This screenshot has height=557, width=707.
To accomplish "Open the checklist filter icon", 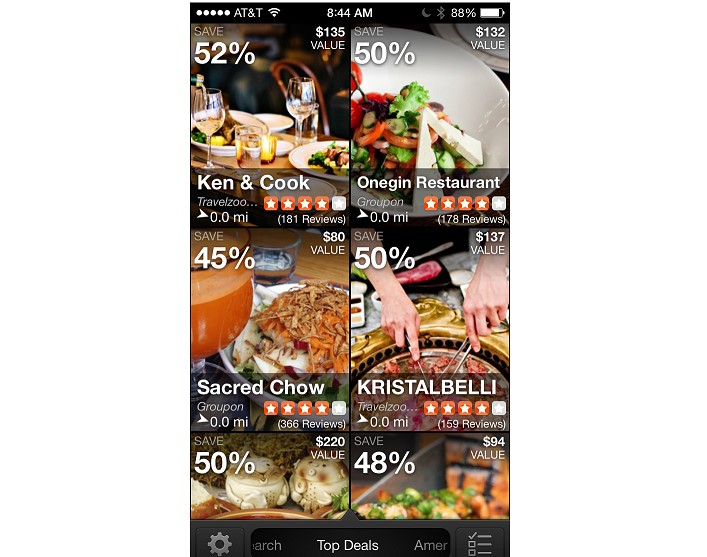I will 480,543.
